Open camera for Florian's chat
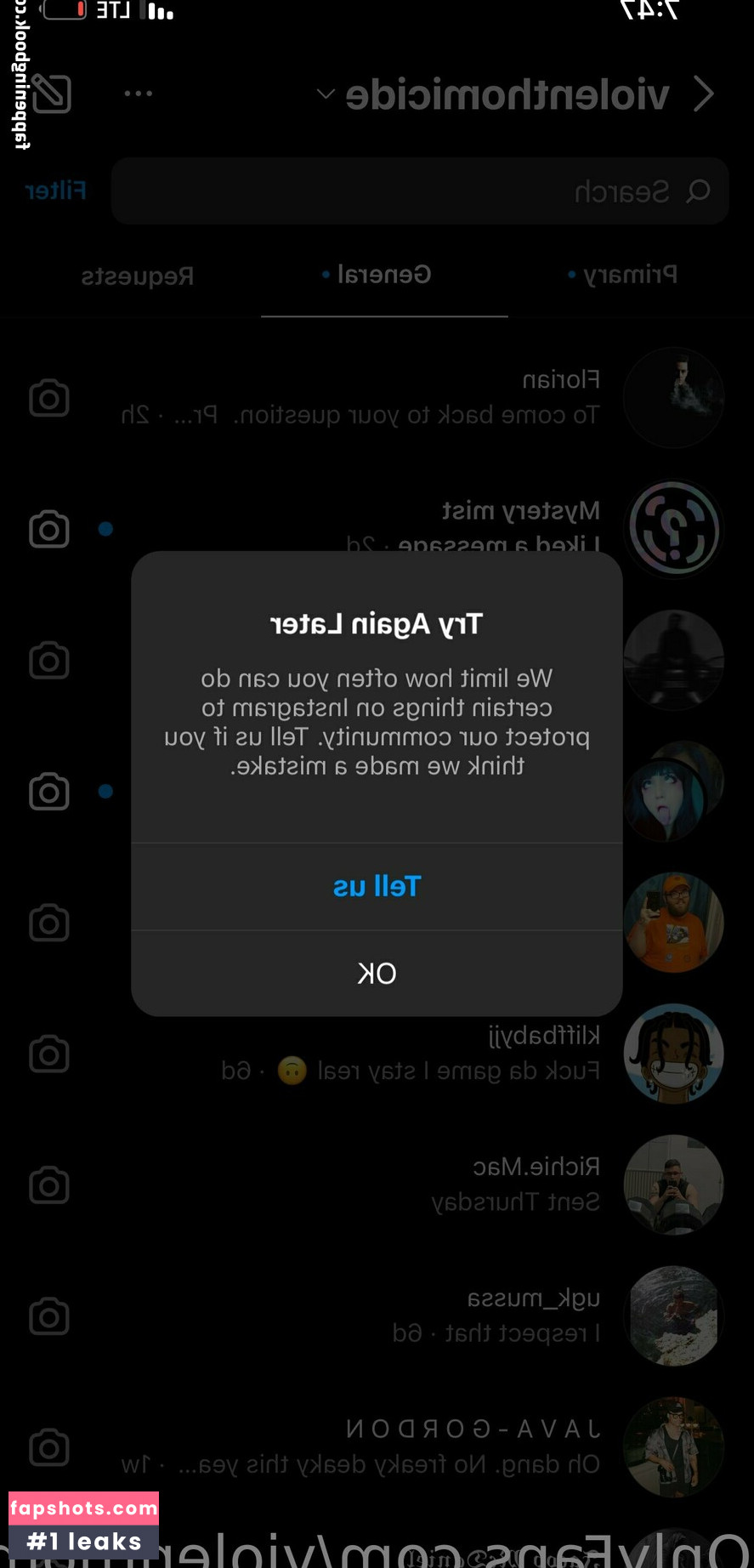Image resolution: width=754 pixels, height=1568 pixels. pos(49,398)
